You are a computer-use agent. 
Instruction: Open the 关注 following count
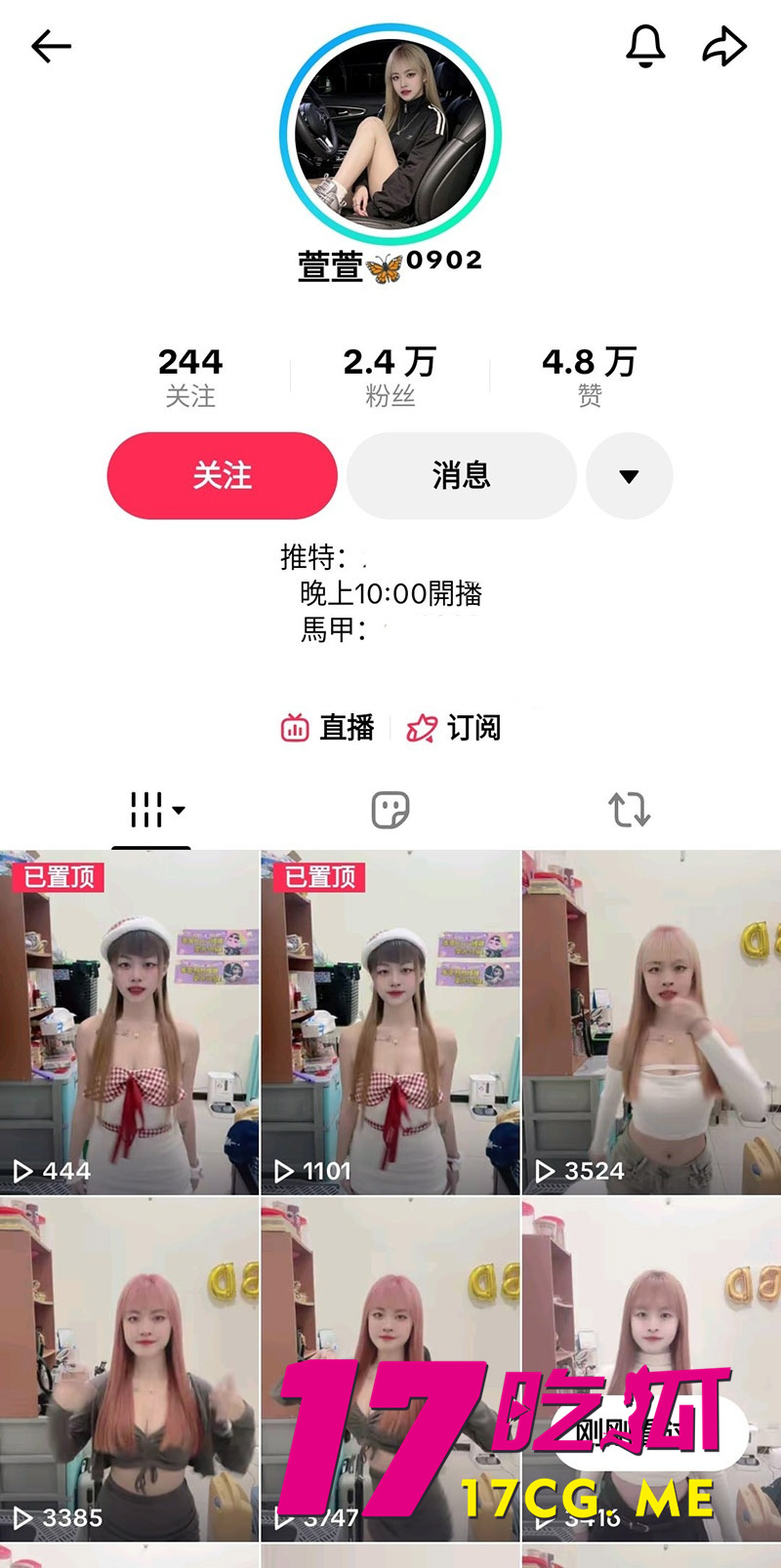coord(191,376)
